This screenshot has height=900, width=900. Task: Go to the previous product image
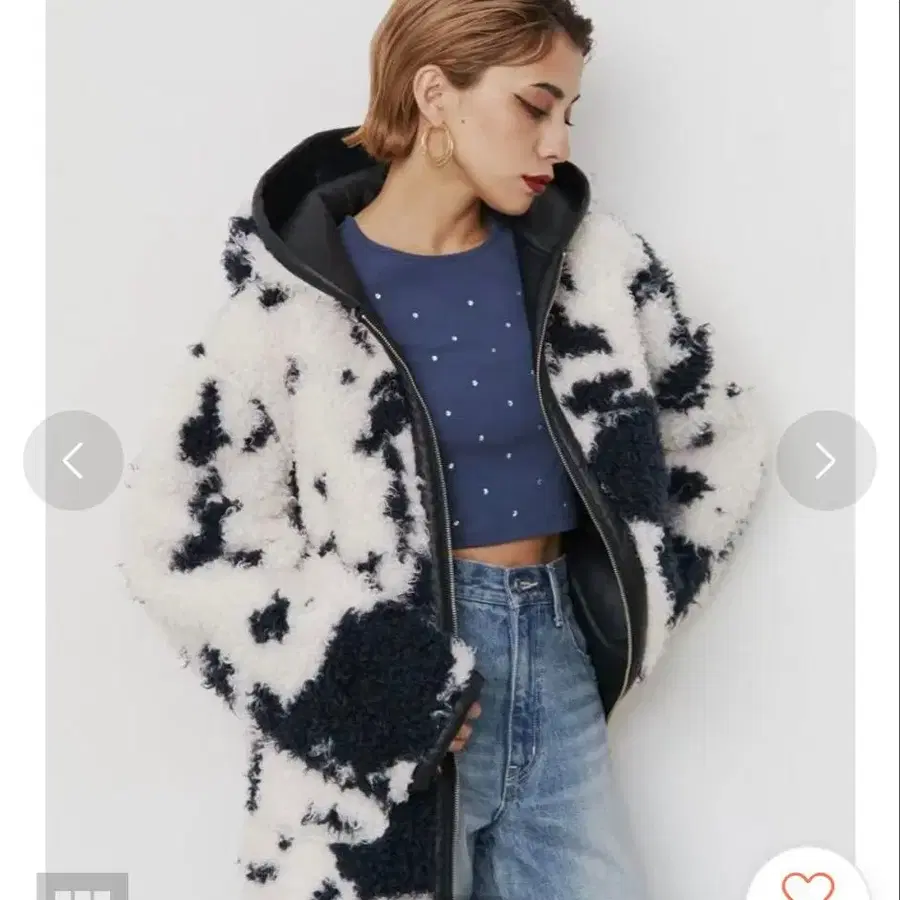[x=73, y=460]
